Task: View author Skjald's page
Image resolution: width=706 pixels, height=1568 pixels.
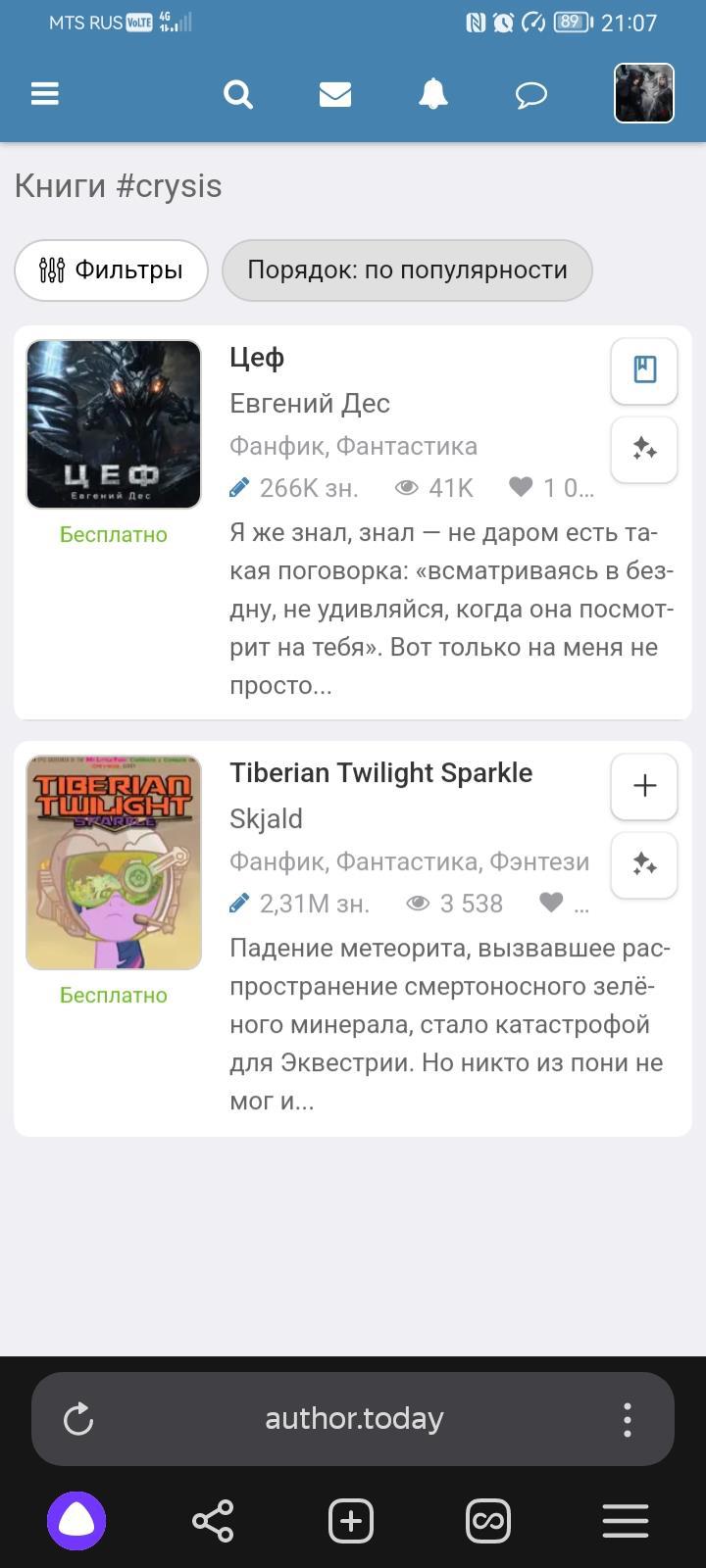Action: pos(266,819)
